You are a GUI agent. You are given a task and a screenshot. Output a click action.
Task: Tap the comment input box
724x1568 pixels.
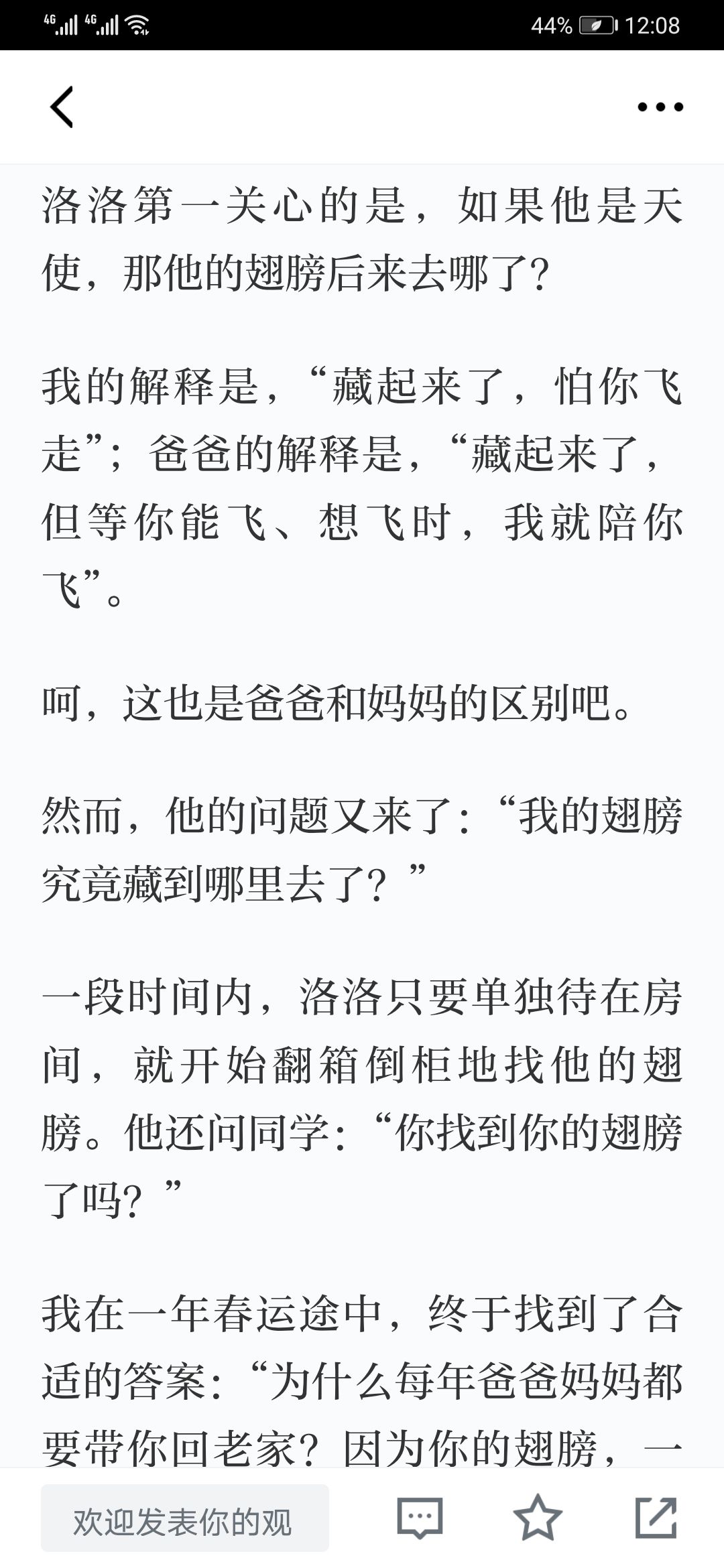point(185,1518)
